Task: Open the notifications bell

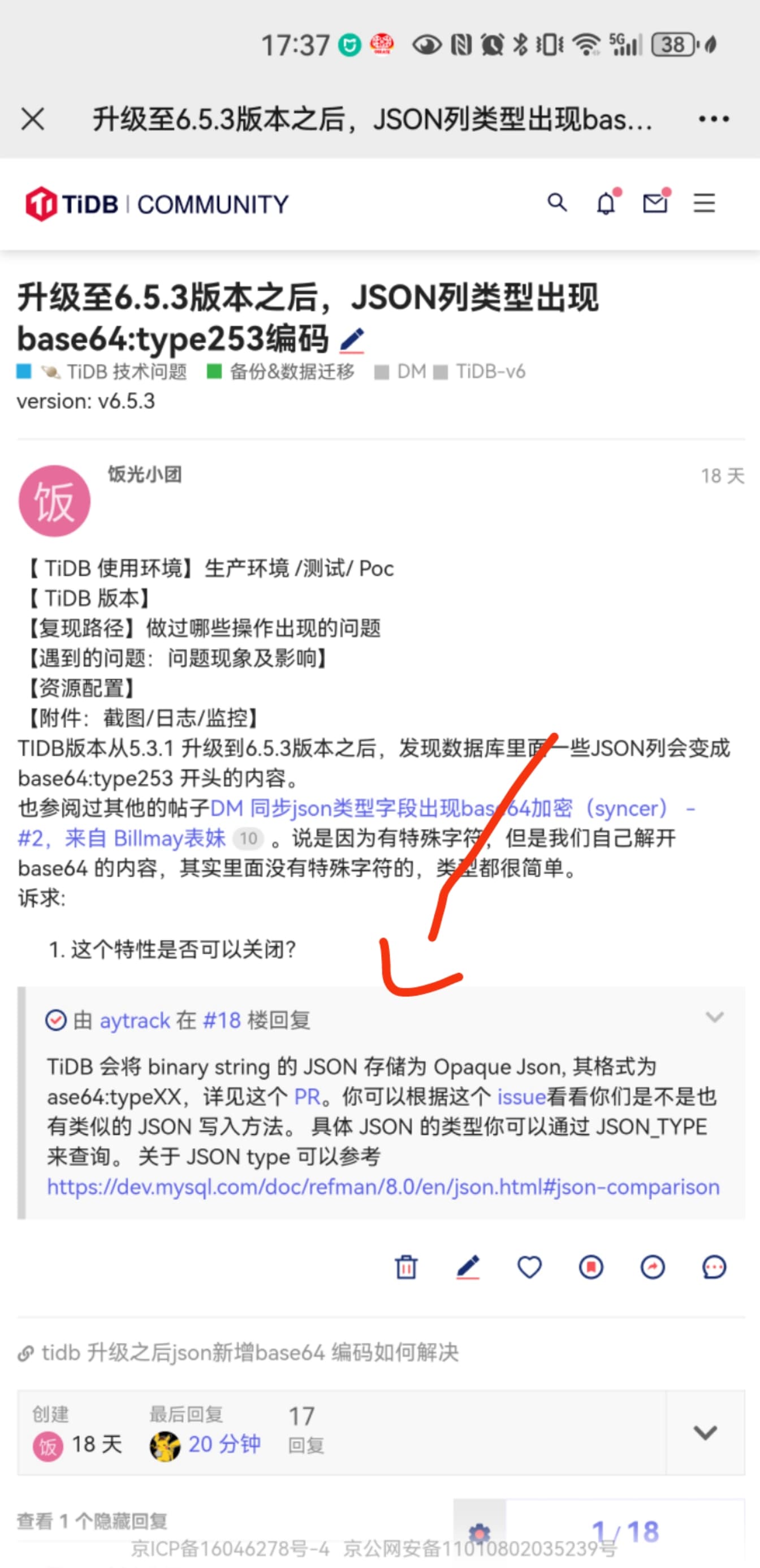Action: pos(607,202)
